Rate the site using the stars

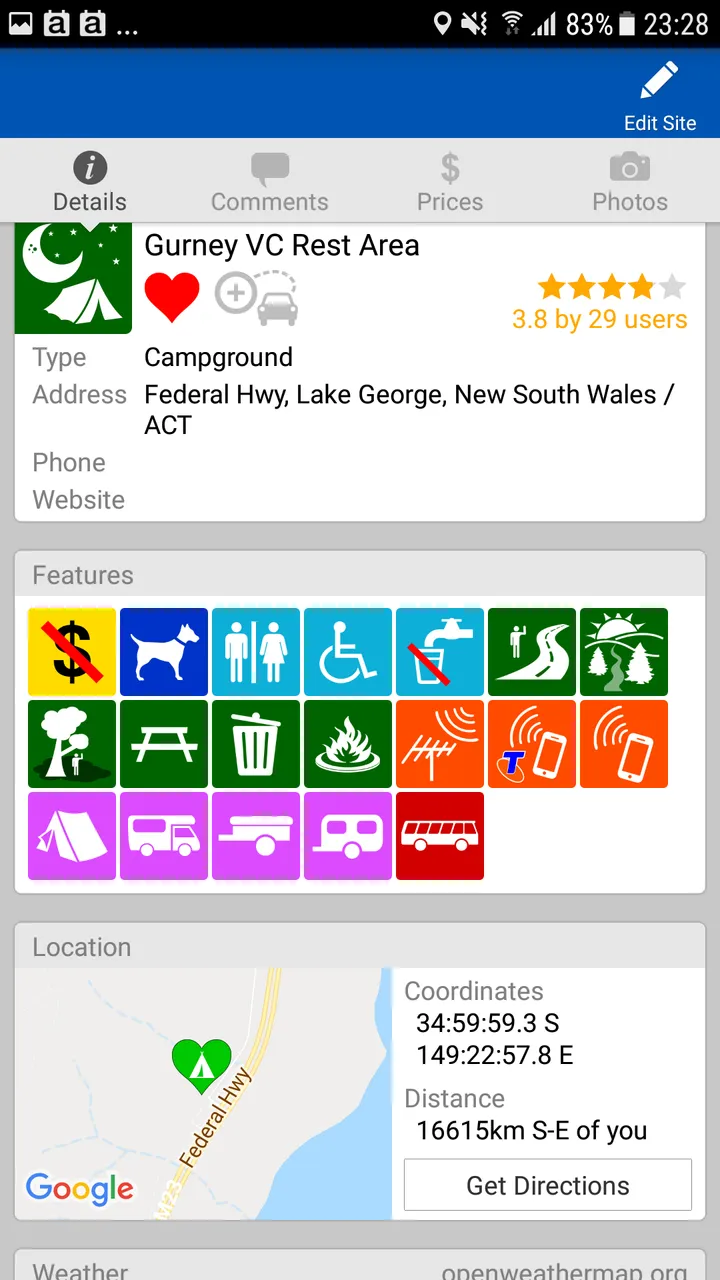(x=611, y=288)
